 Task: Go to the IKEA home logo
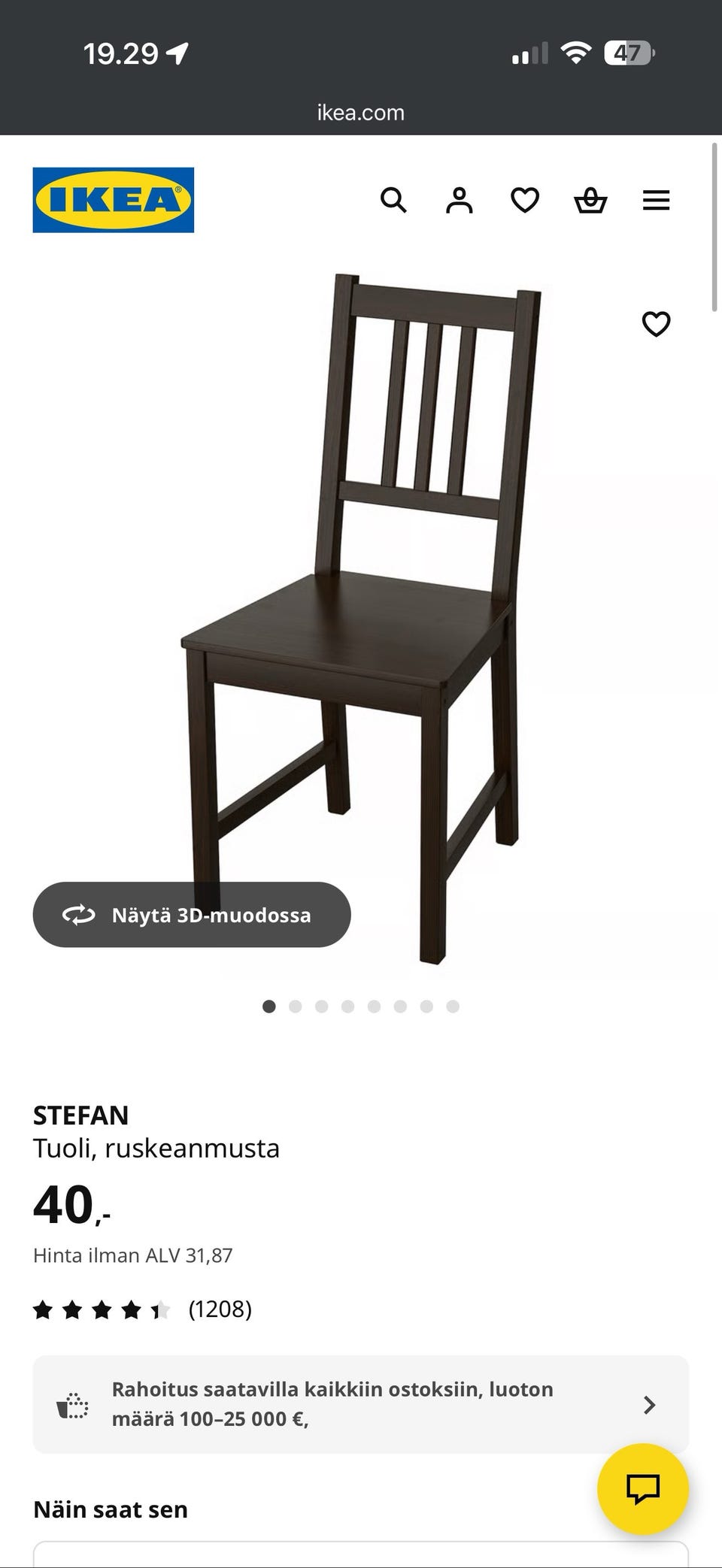(114, 200)
